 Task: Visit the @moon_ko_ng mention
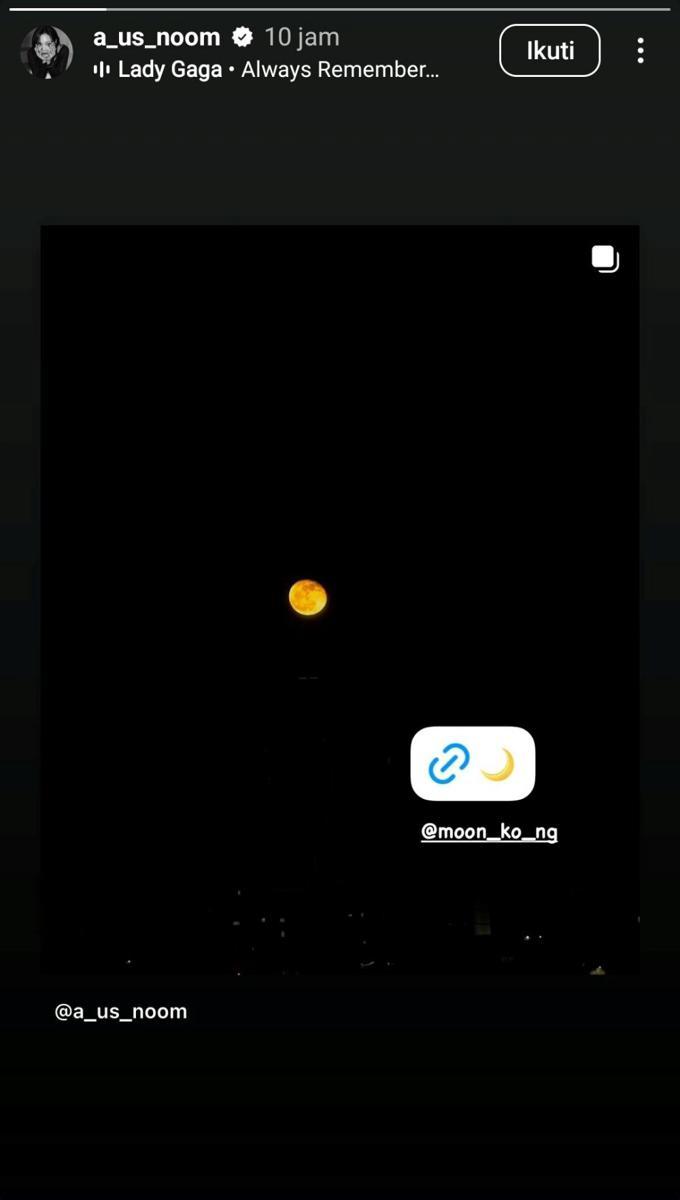click(x=489, y=832)
